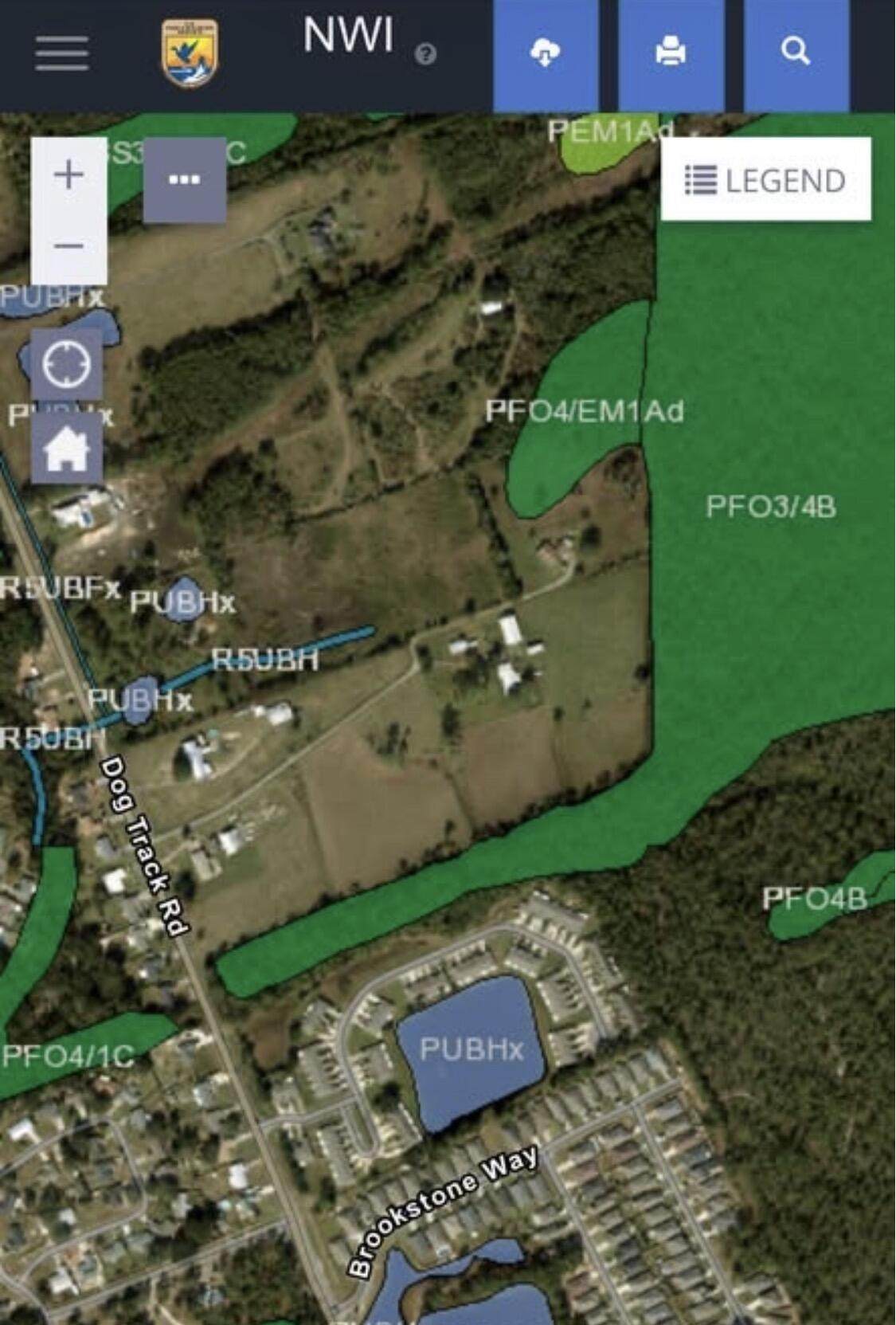
Task: Tap the help question mark icon
Action: tap(426, 54)
